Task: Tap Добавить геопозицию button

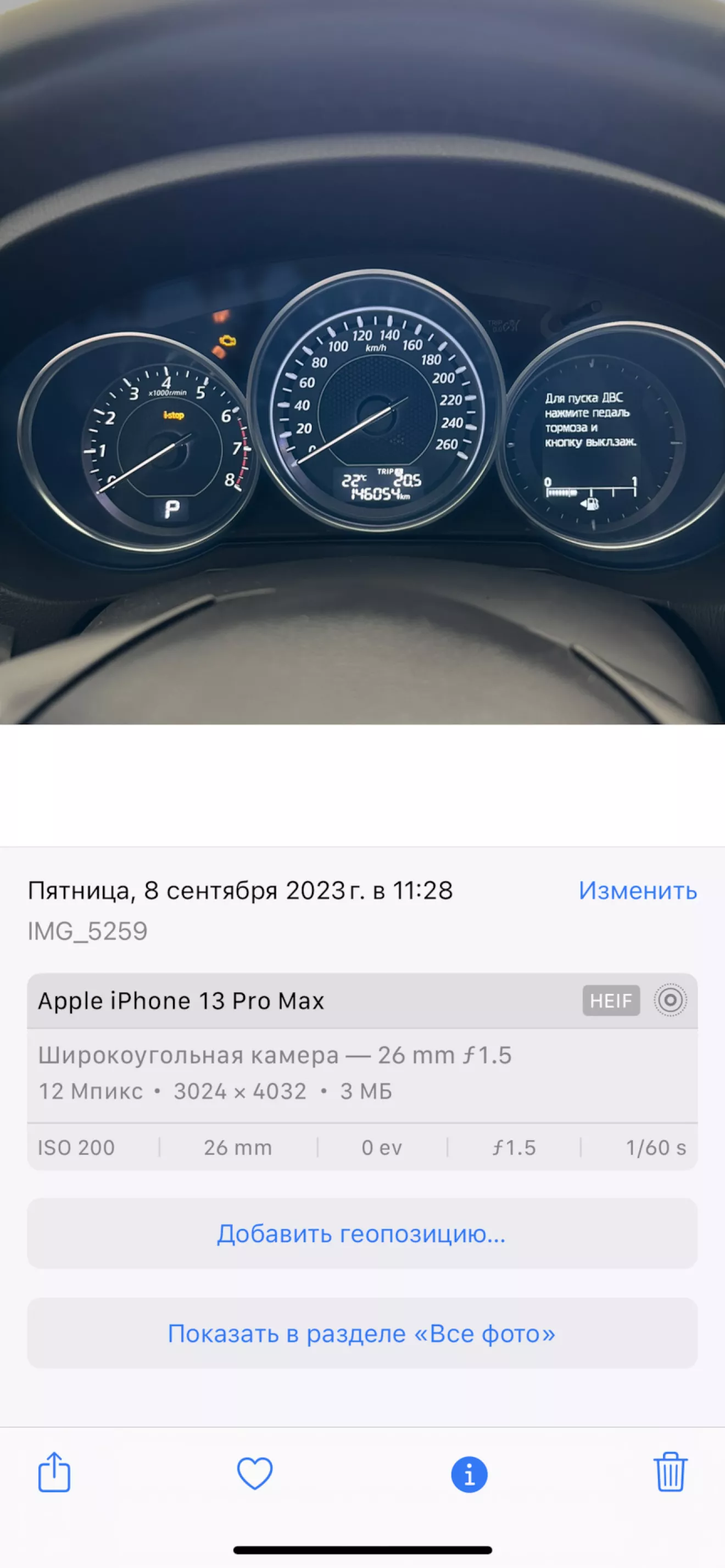Action: (362, 1233)
